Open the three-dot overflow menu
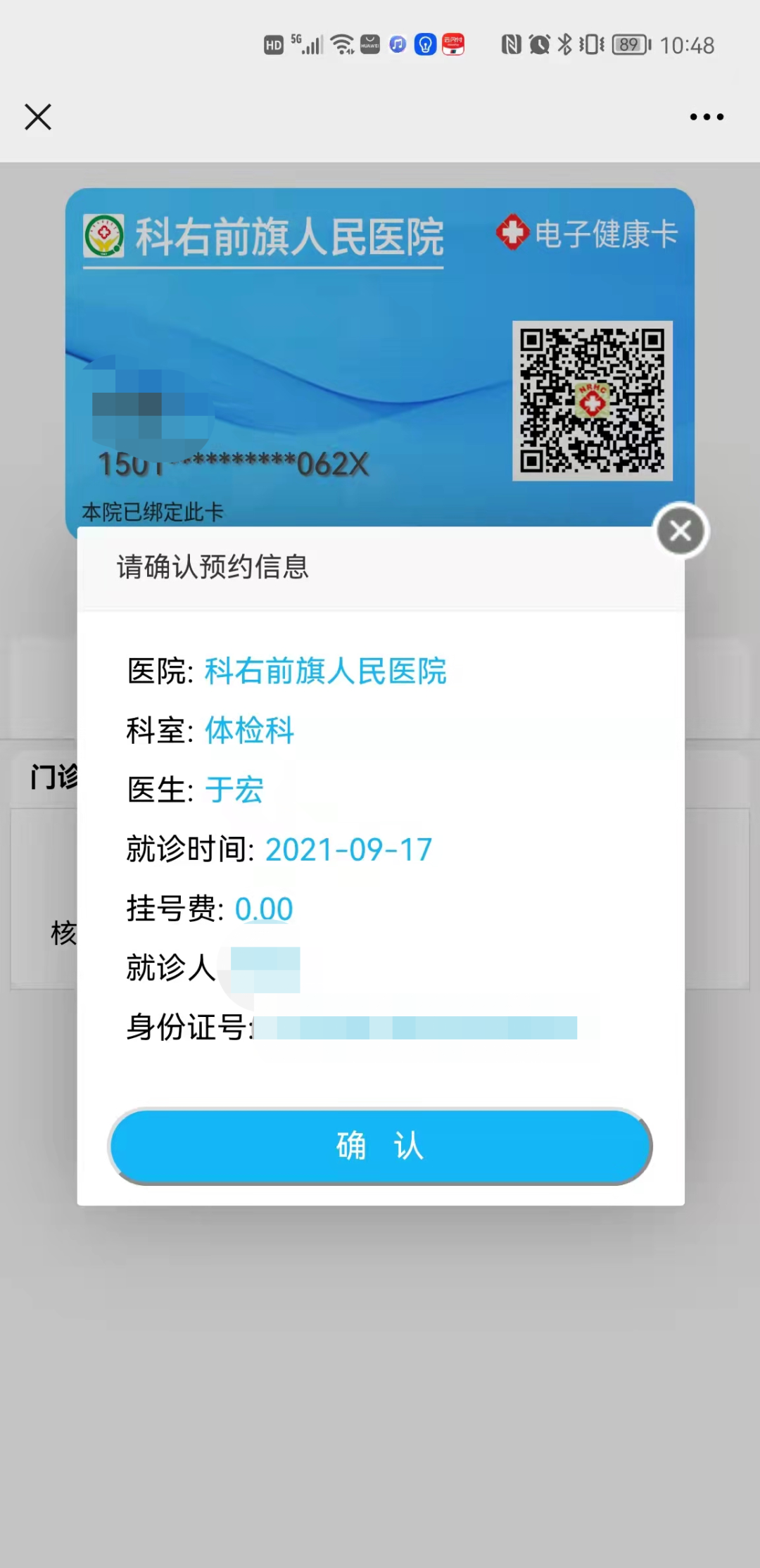The height and width of the screenshot is (1568, 760). tap(707, 117)
